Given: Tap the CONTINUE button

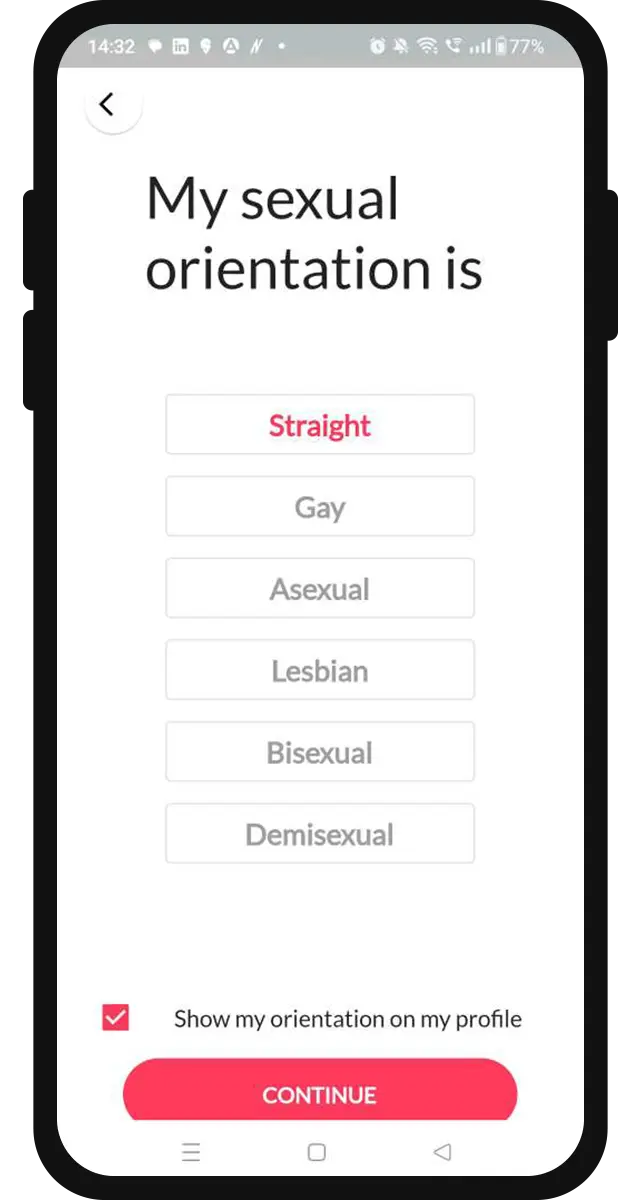Looking at the screenshot, I should tap(320, 1092).
